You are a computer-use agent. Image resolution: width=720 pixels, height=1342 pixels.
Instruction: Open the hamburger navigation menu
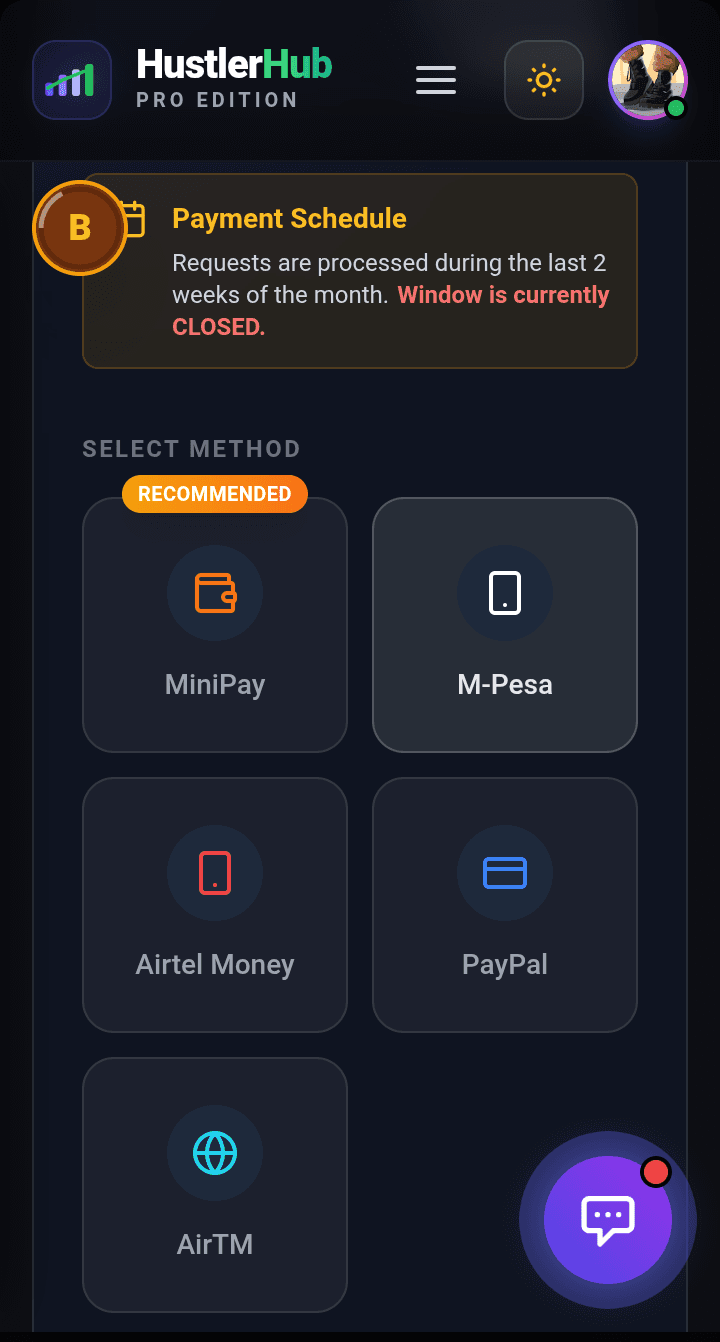click(436, 80)
